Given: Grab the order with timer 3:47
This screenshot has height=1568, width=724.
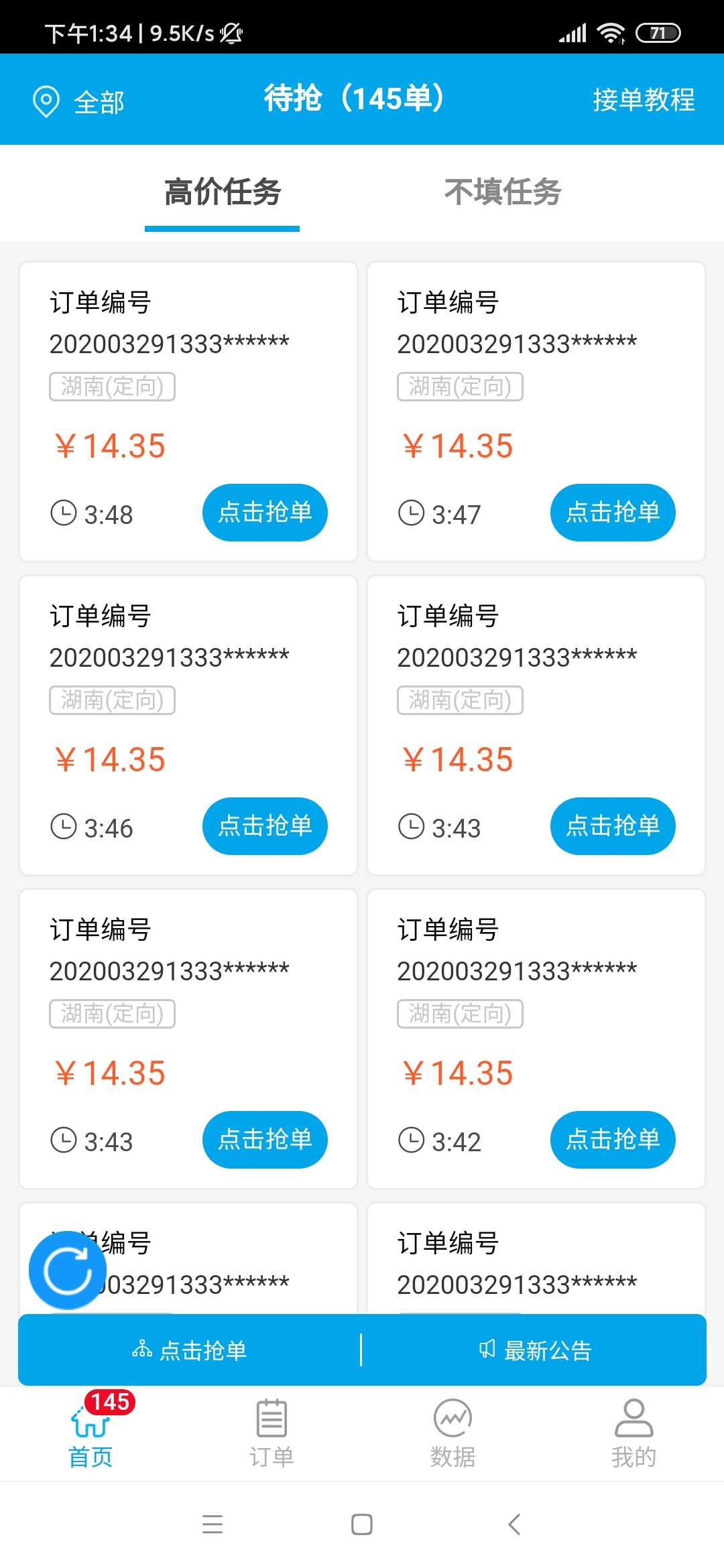Looking at the screenshot, I should click(x=613, y=513).
